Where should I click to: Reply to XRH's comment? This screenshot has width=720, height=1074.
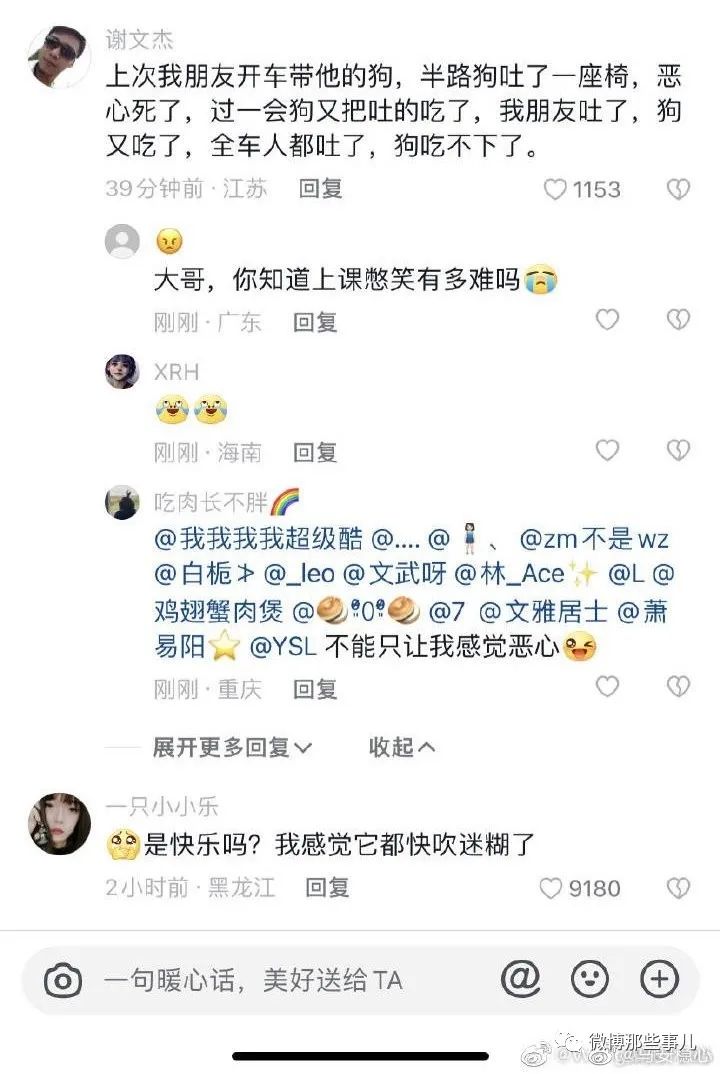pos(315,452)
